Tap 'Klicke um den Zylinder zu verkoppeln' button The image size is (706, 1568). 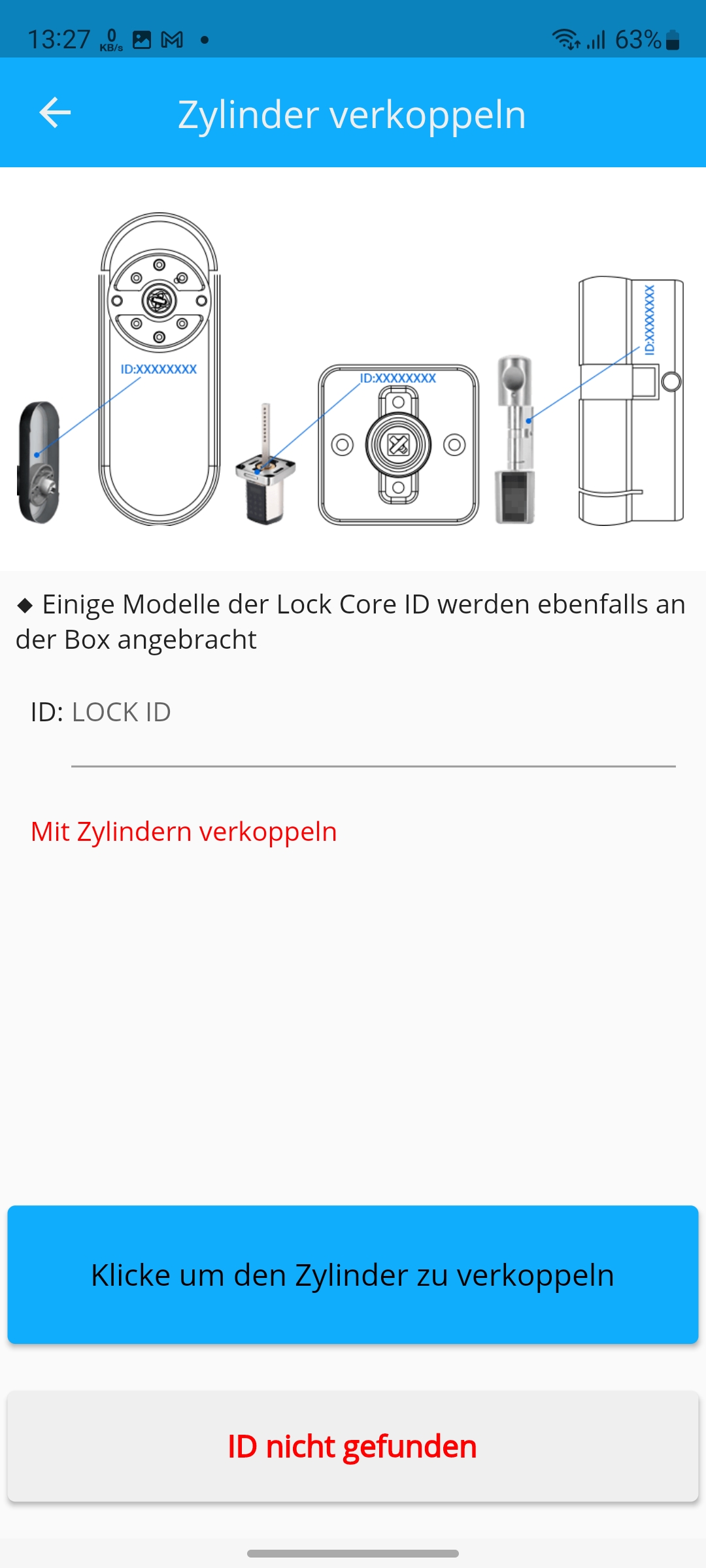tap(353, 1275)
